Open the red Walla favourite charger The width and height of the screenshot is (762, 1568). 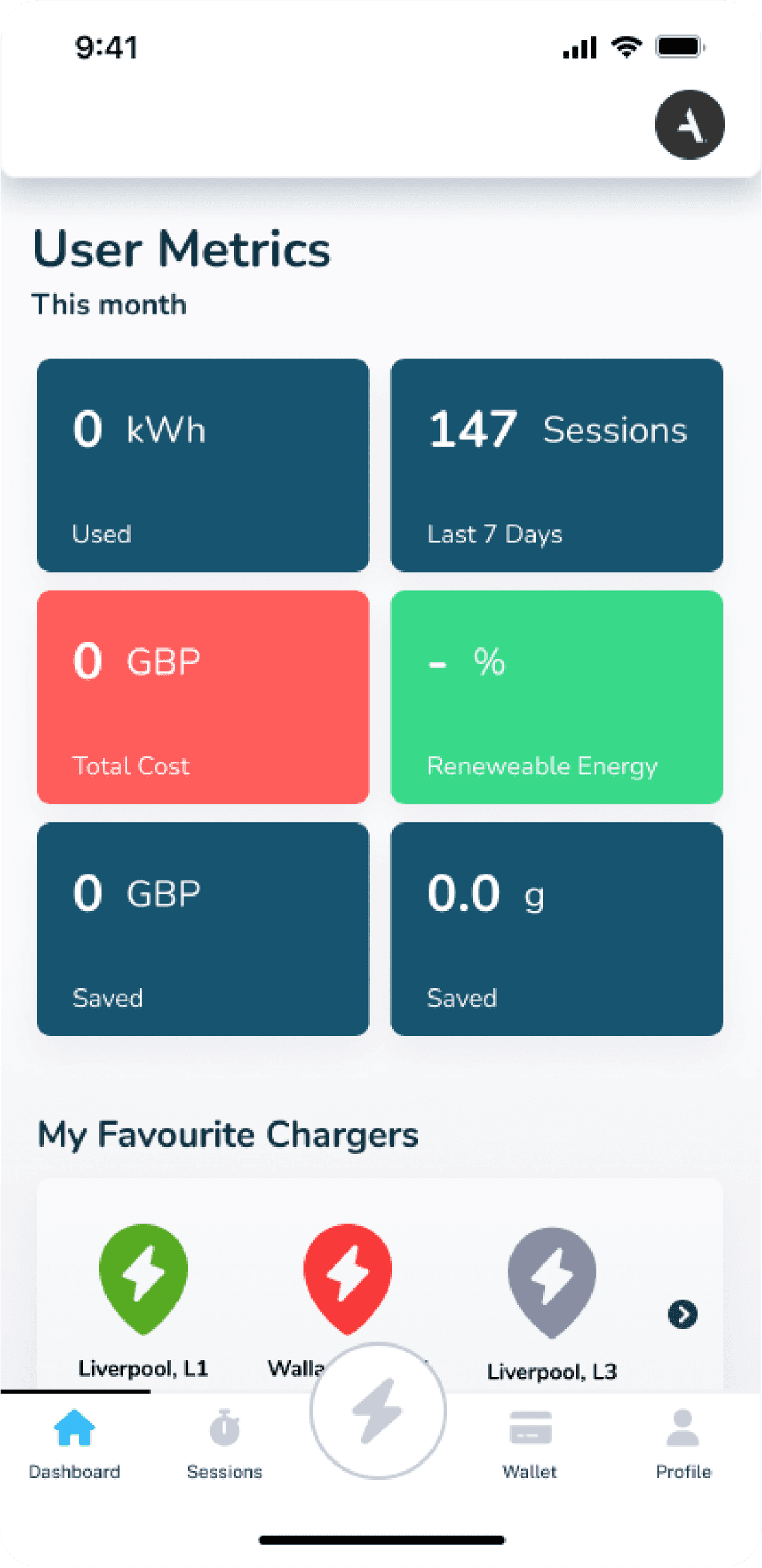(x=347, y=1279)
